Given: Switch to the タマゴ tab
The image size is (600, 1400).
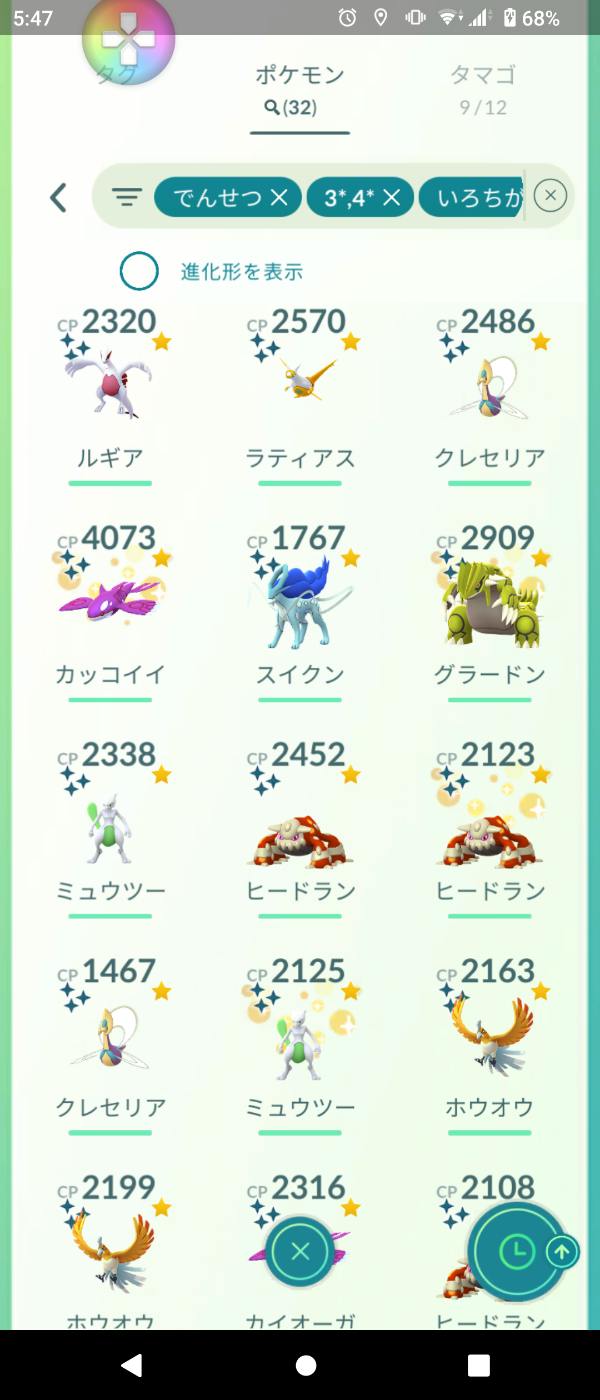Looking at the screenshot, I should coord(482,88).
